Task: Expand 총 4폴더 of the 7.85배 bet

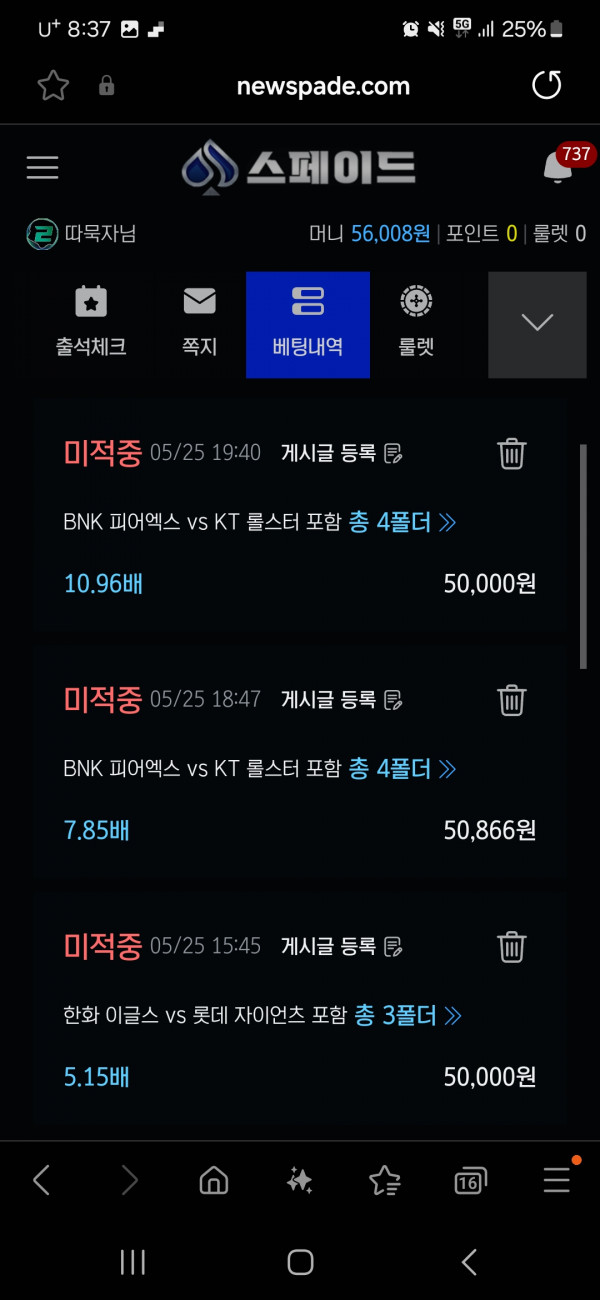Action: (402, 768)
